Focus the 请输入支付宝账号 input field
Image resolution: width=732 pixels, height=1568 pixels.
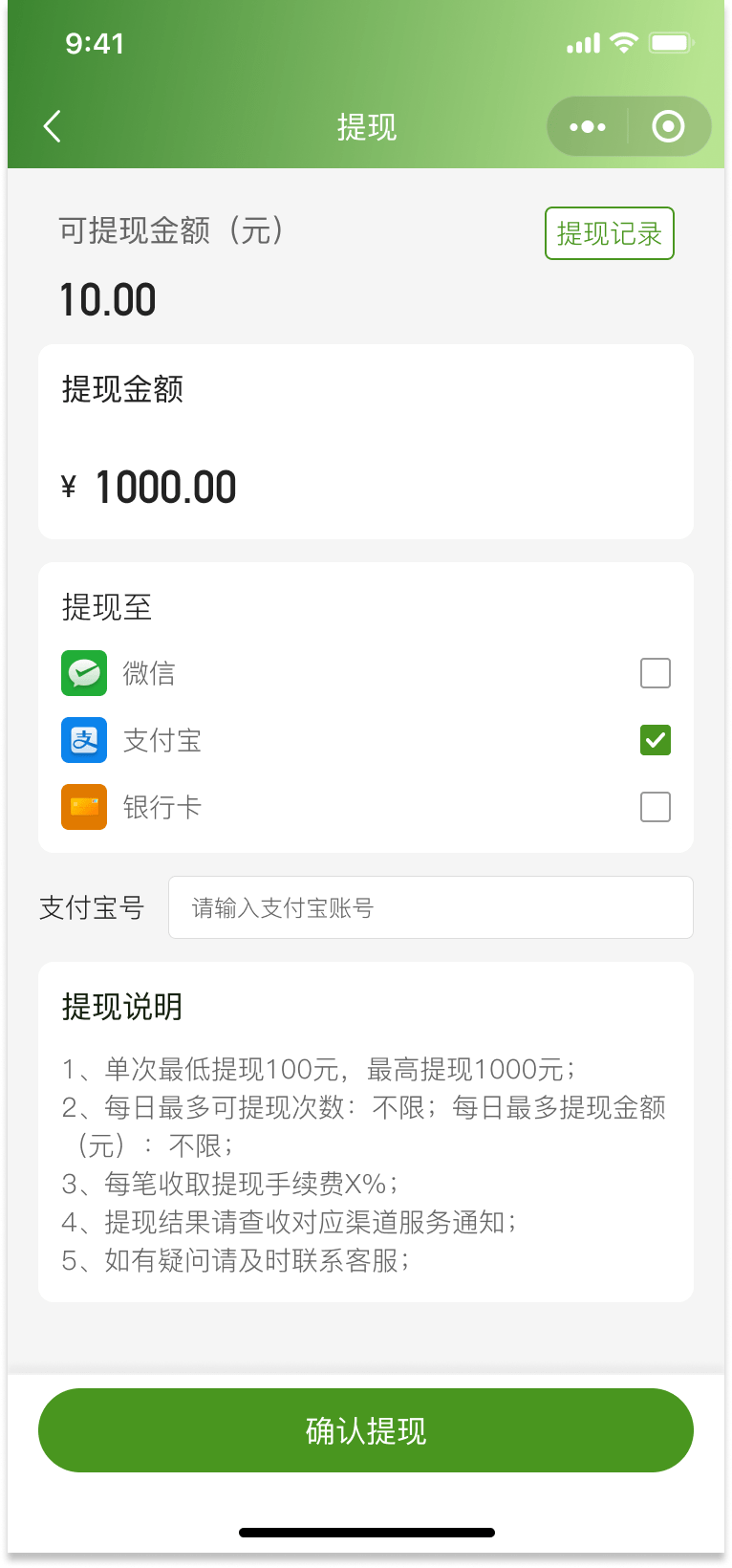(431, 907)
